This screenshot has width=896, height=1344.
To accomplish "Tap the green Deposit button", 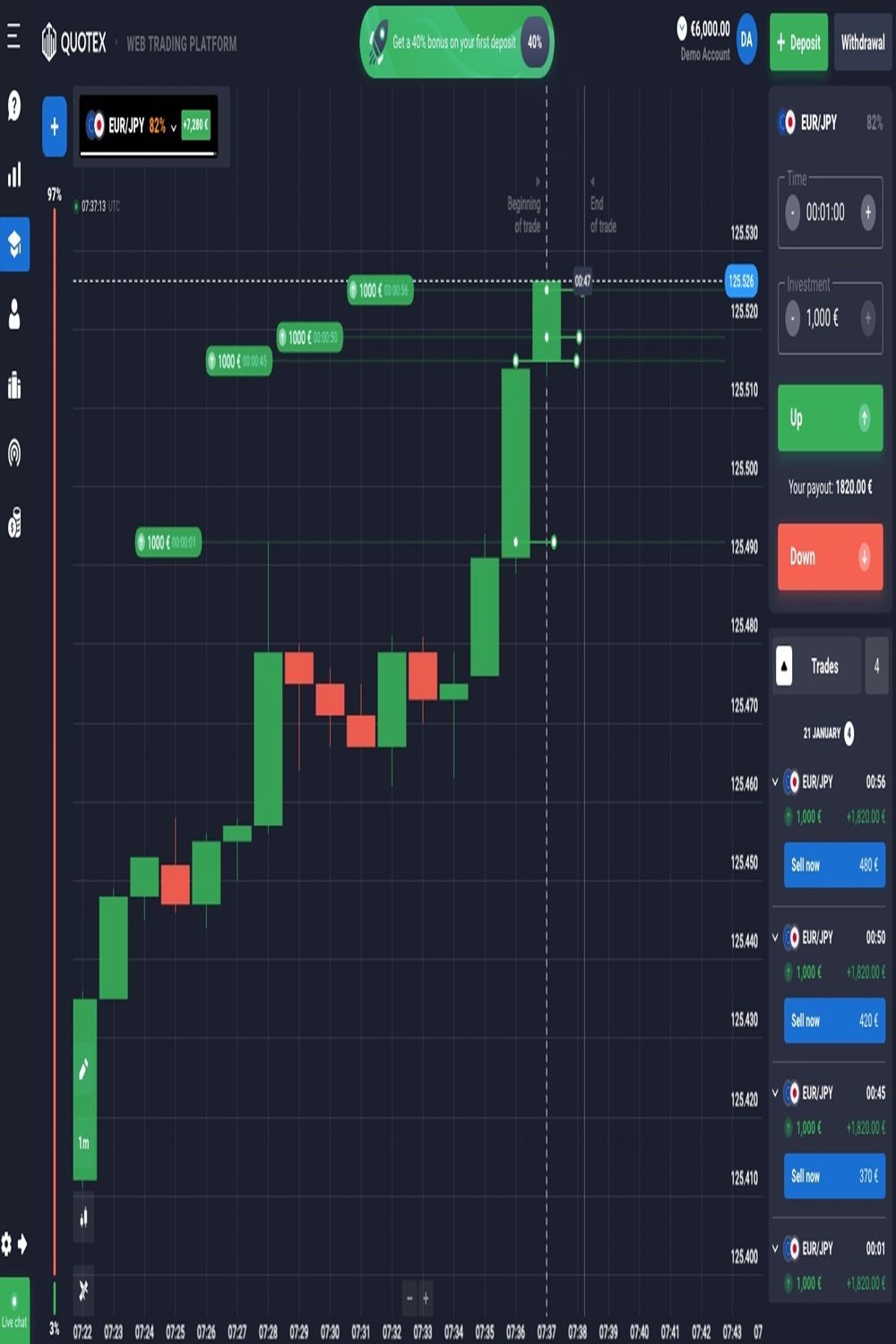I will [x=798, y=42].
